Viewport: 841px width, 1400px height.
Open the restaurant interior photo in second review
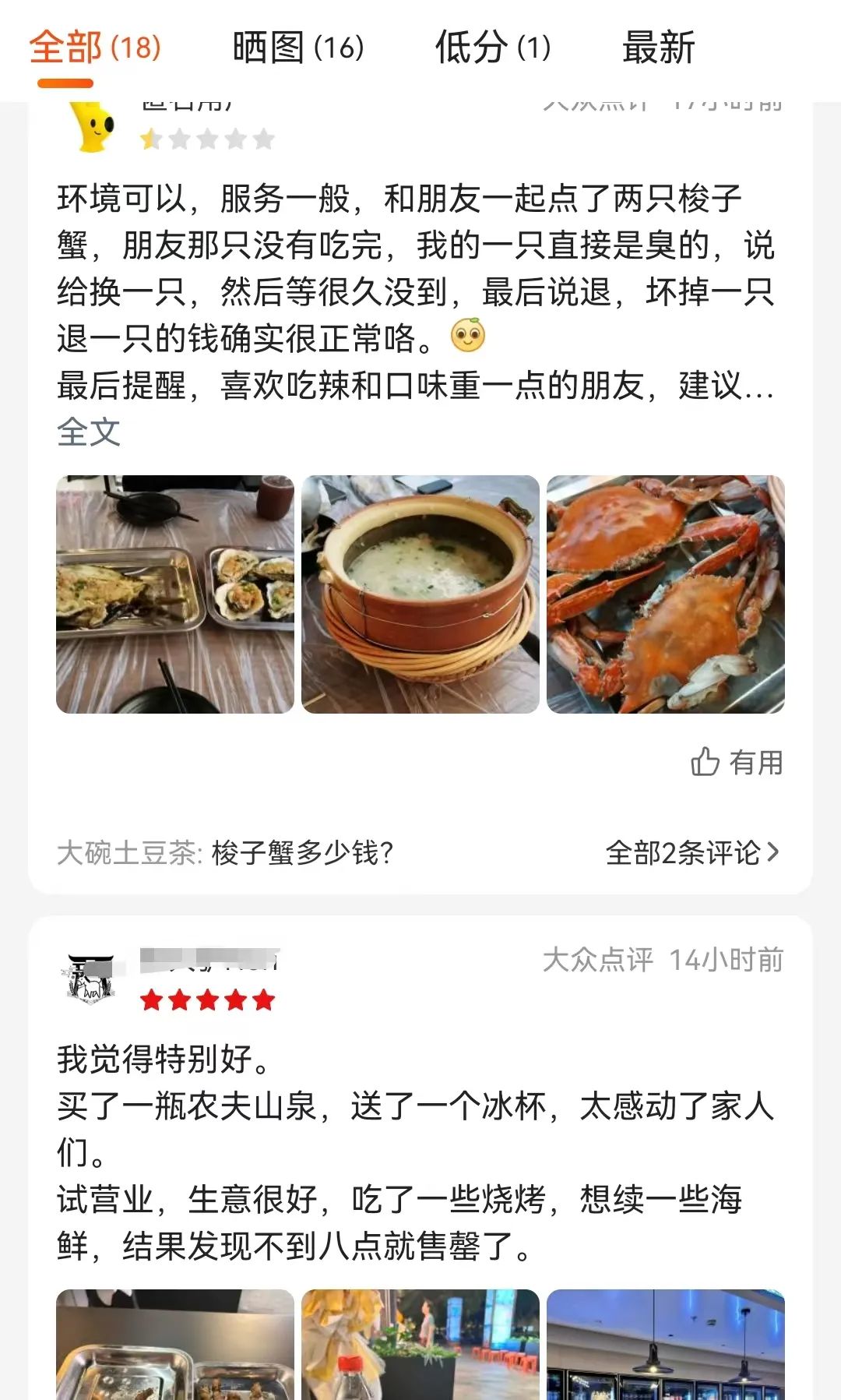(x=666, y=1348)
